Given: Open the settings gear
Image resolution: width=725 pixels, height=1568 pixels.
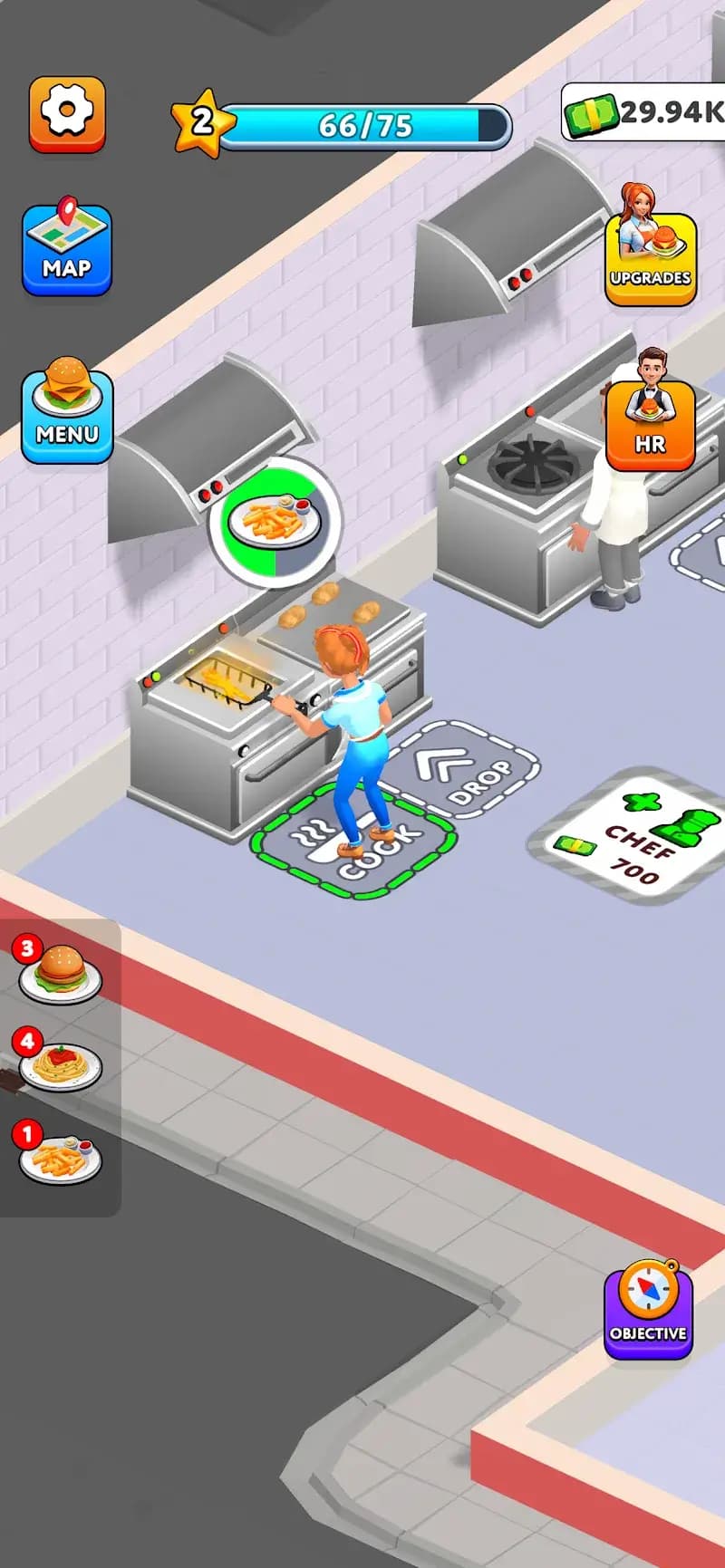Looking at the screenshot, I should point(67,113).
